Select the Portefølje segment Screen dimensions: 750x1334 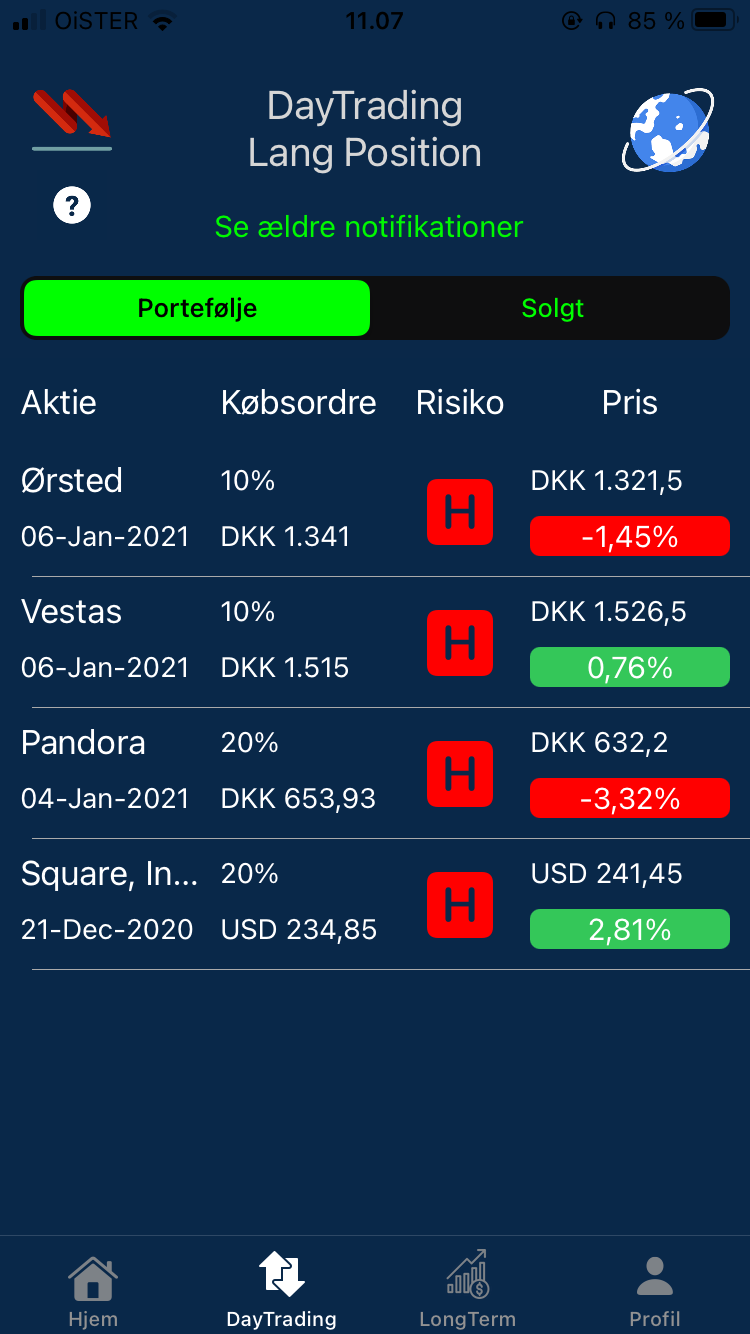point(197,308)
